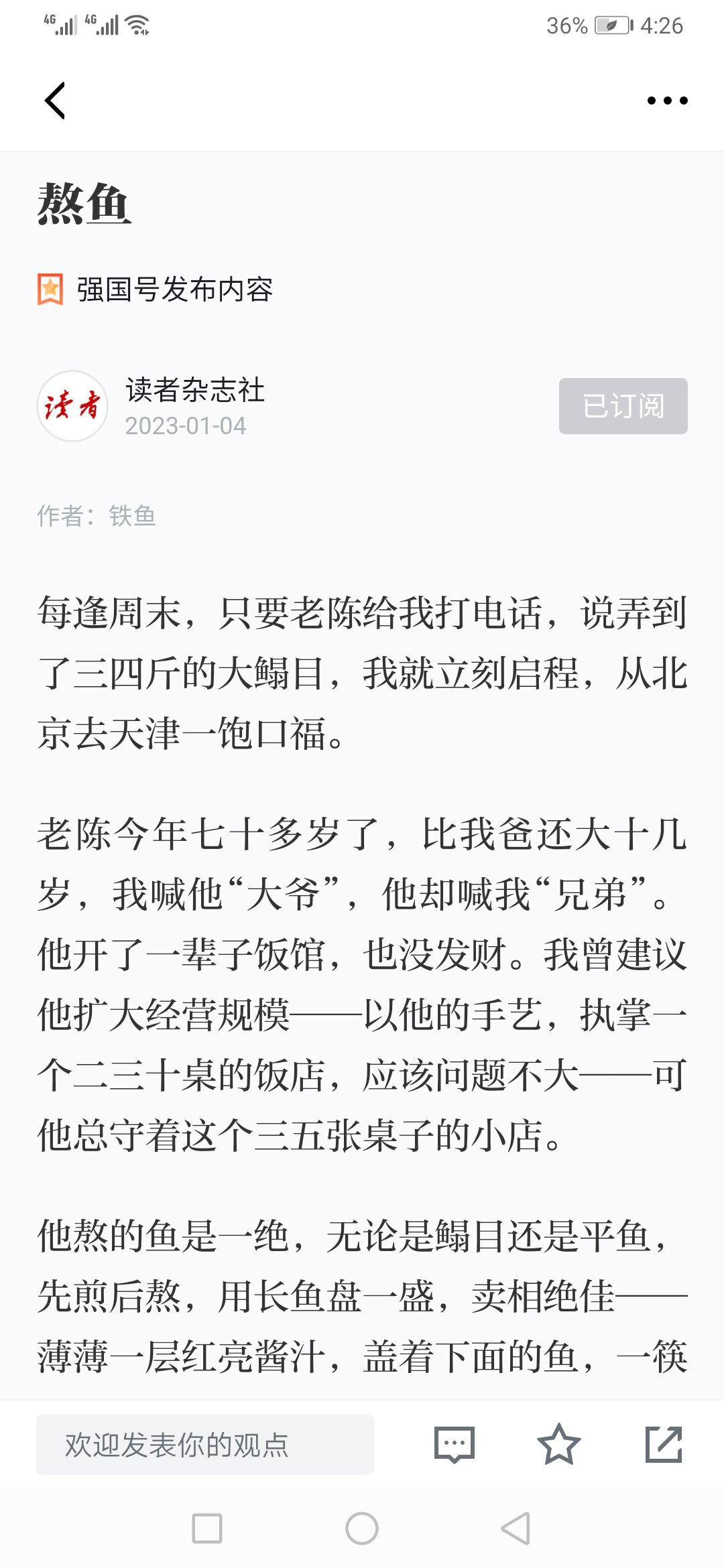Viewport: 724px width, 1568px height.
Task: Tap the 已订阅 subscribed button
Action: tap(623, 406)
